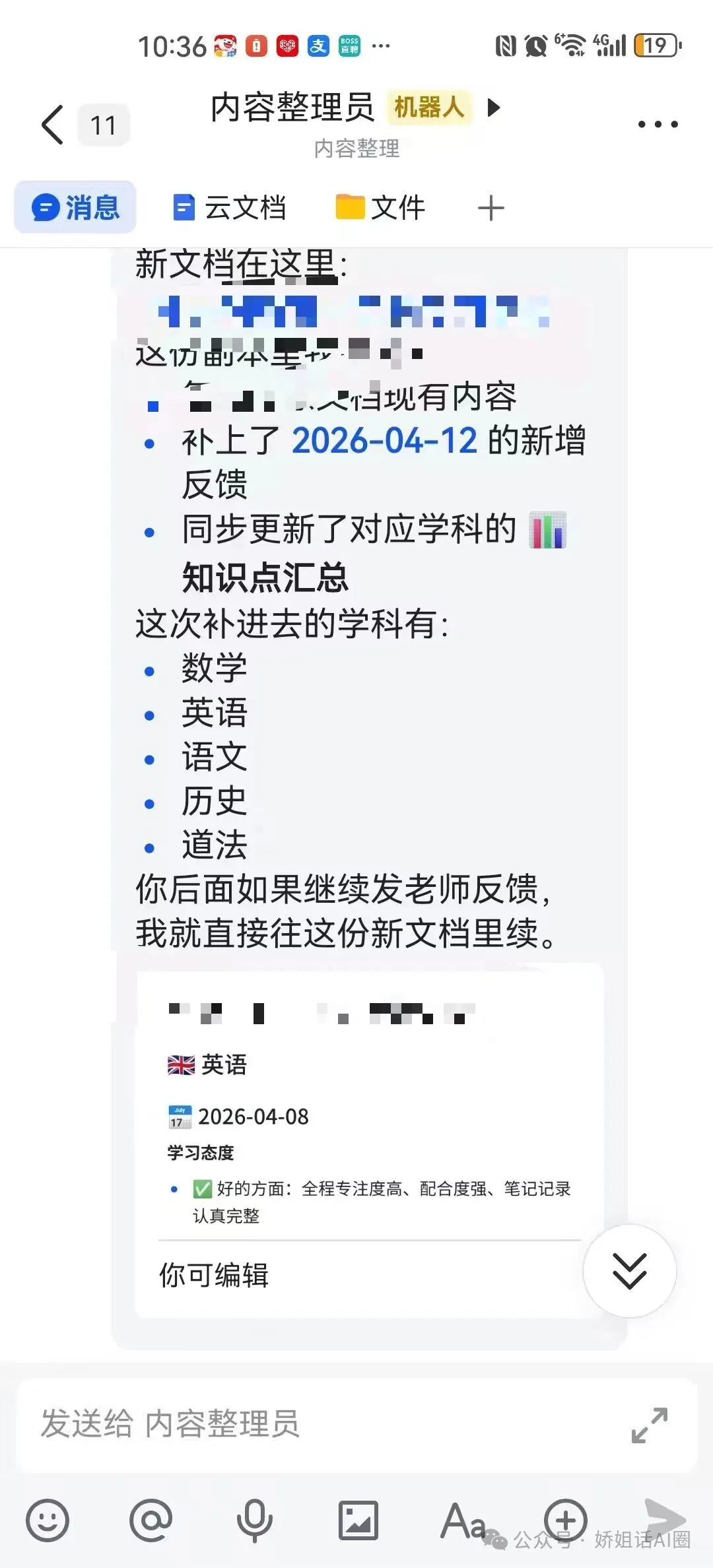Tap the plus icon to add a tab
Image resolution: width=713 pixels, height=1568 pixels.
coord(490,207)
